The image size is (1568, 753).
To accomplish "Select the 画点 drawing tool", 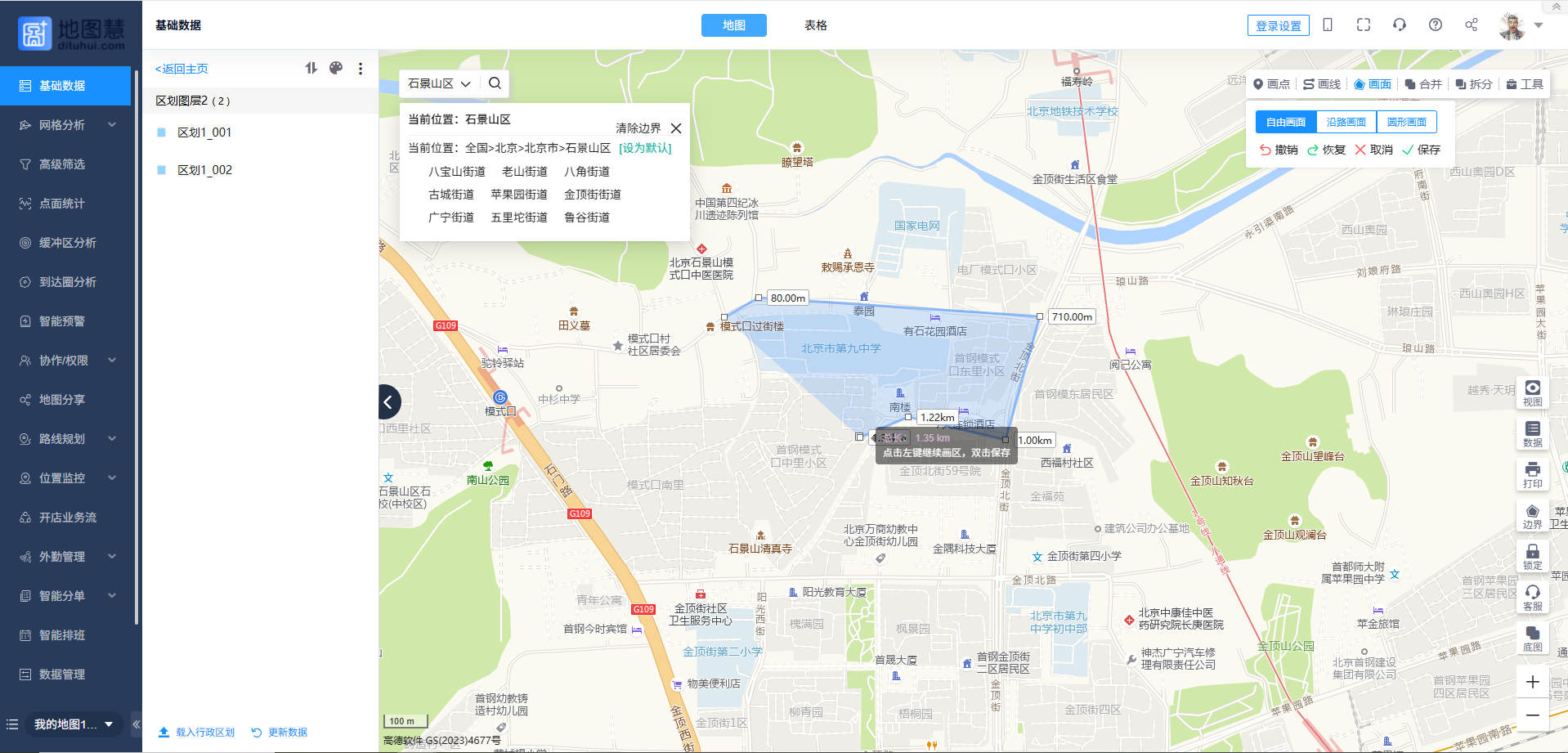I will (1271, 84).
